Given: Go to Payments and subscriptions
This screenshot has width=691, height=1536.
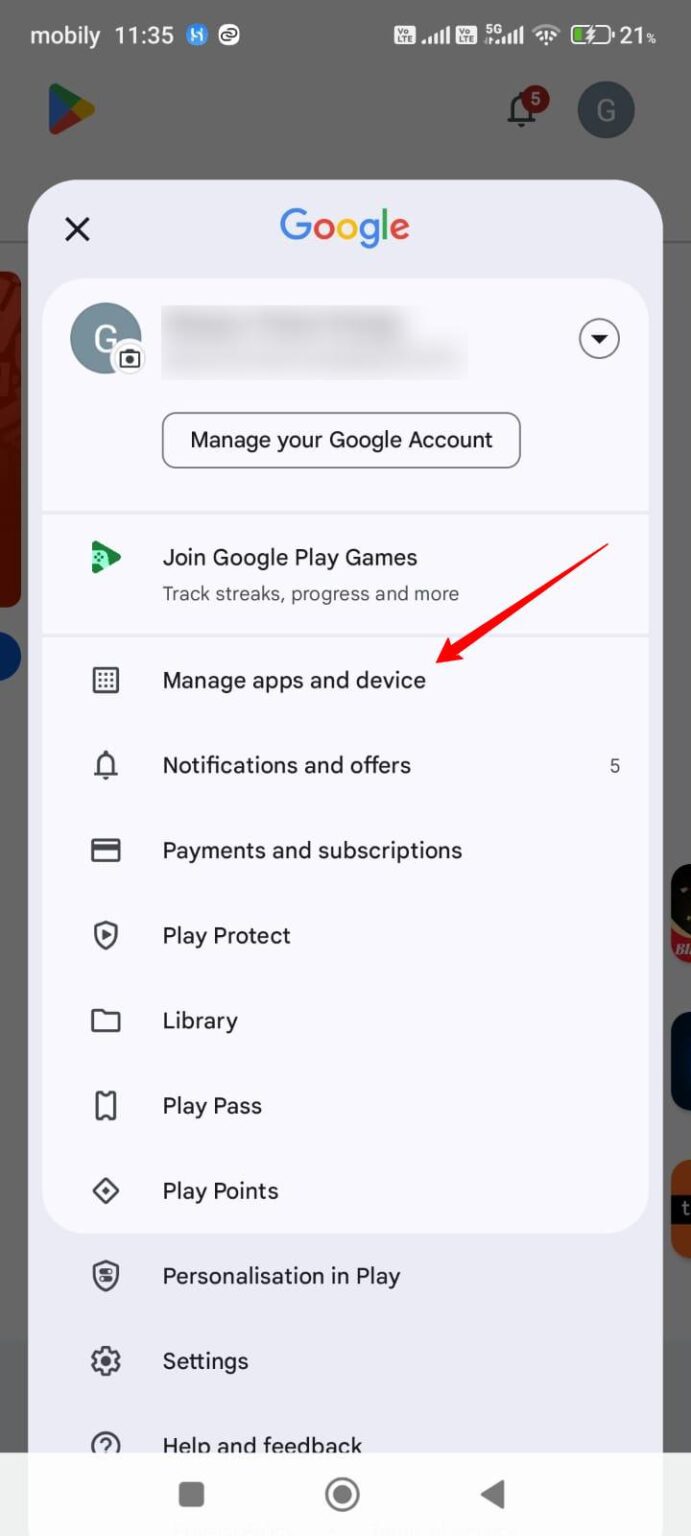Looking at the screenshot, I should point(312,850).
